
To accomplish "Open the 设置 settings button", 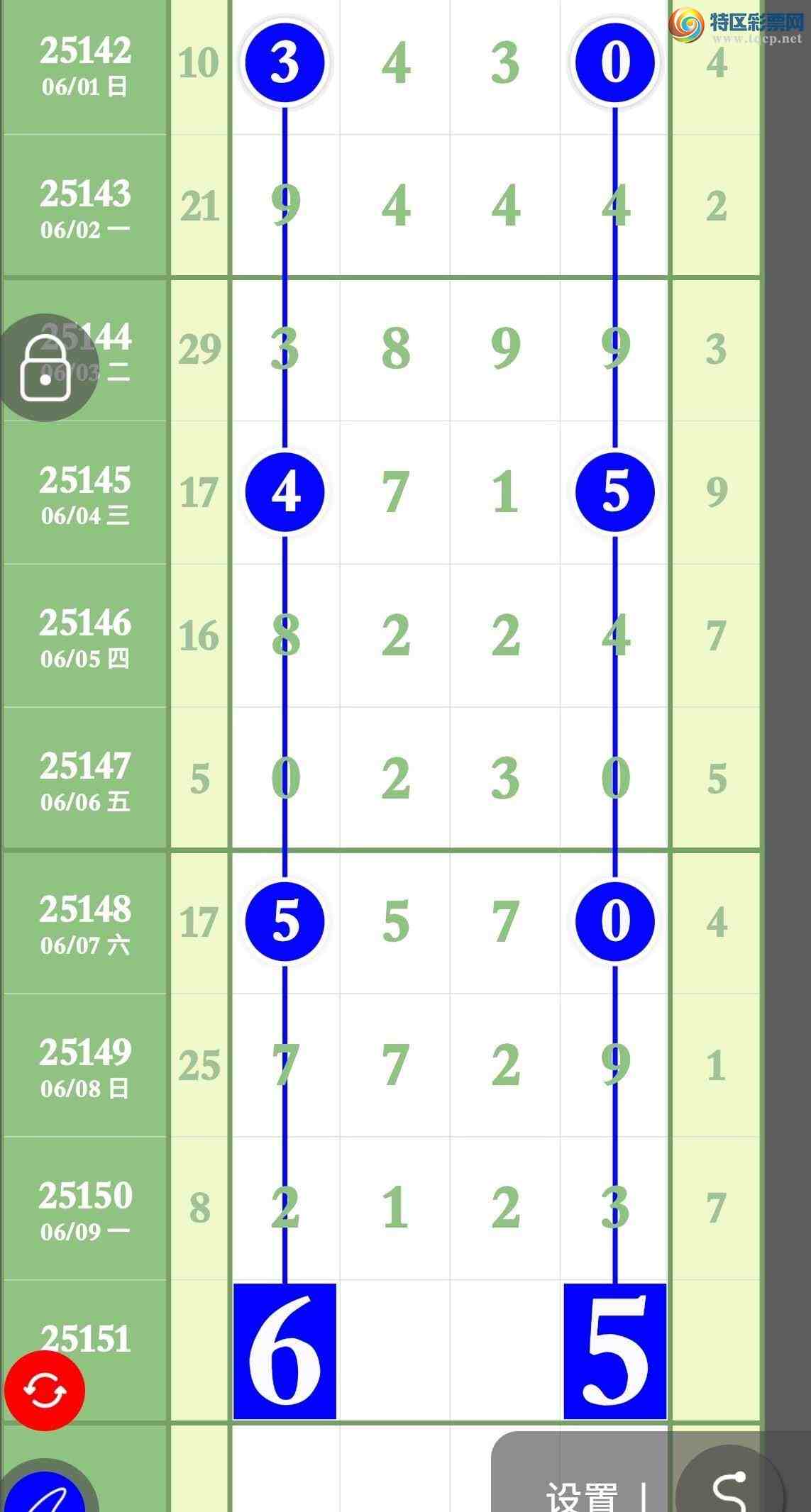I will click(582, 1493).
